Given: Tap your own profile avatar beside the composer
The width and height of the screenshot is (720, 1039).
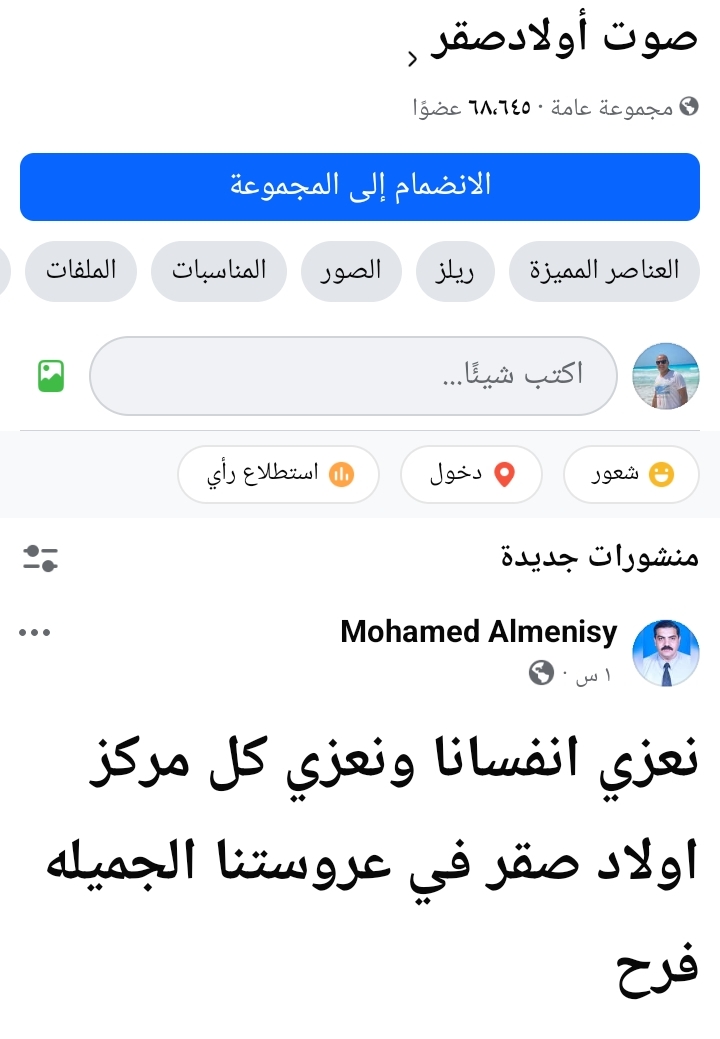Looking at the screenshot, I should pos(666,376).
